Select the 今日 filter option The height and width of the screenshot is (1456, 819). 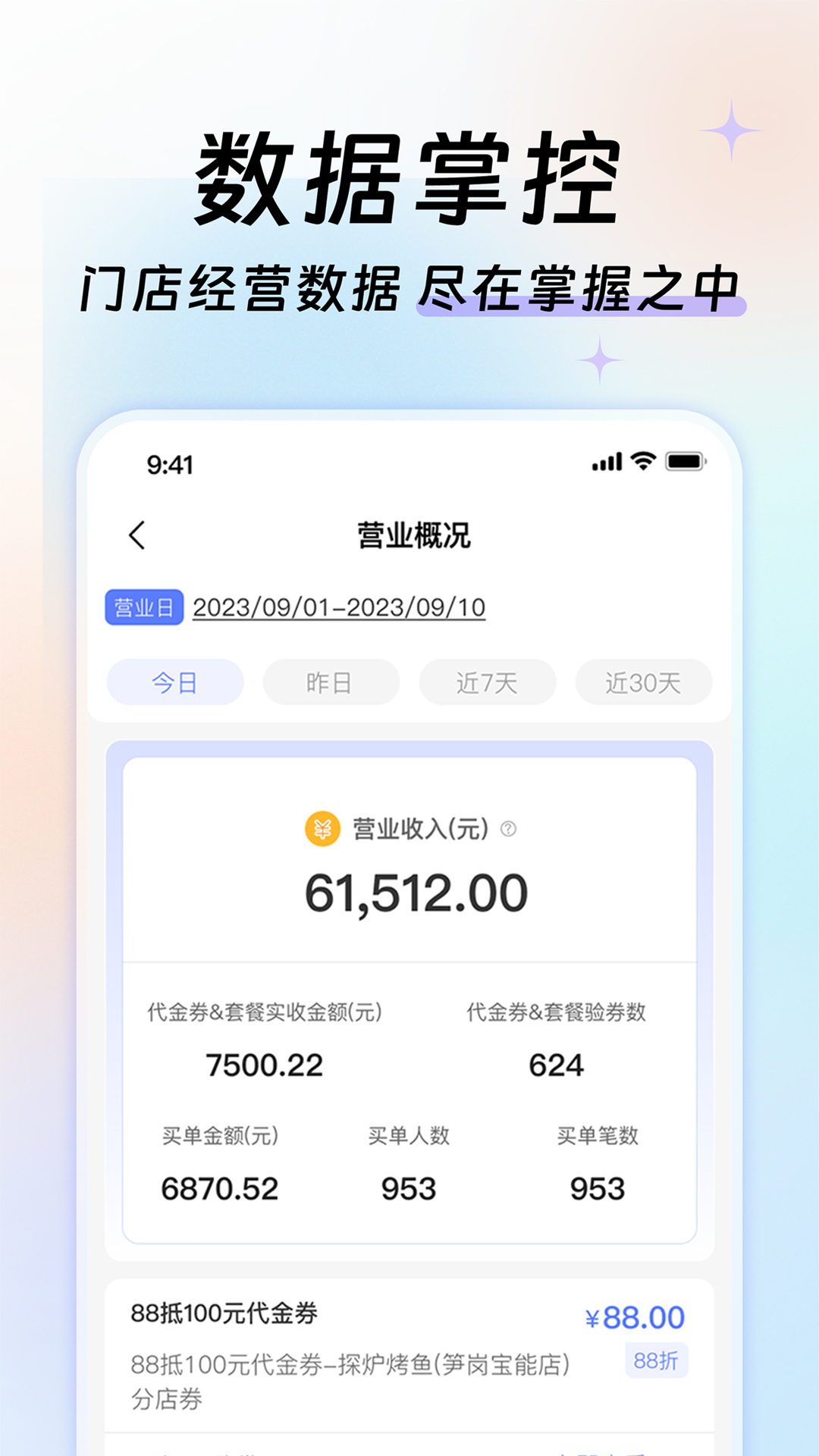pos(174,682)
